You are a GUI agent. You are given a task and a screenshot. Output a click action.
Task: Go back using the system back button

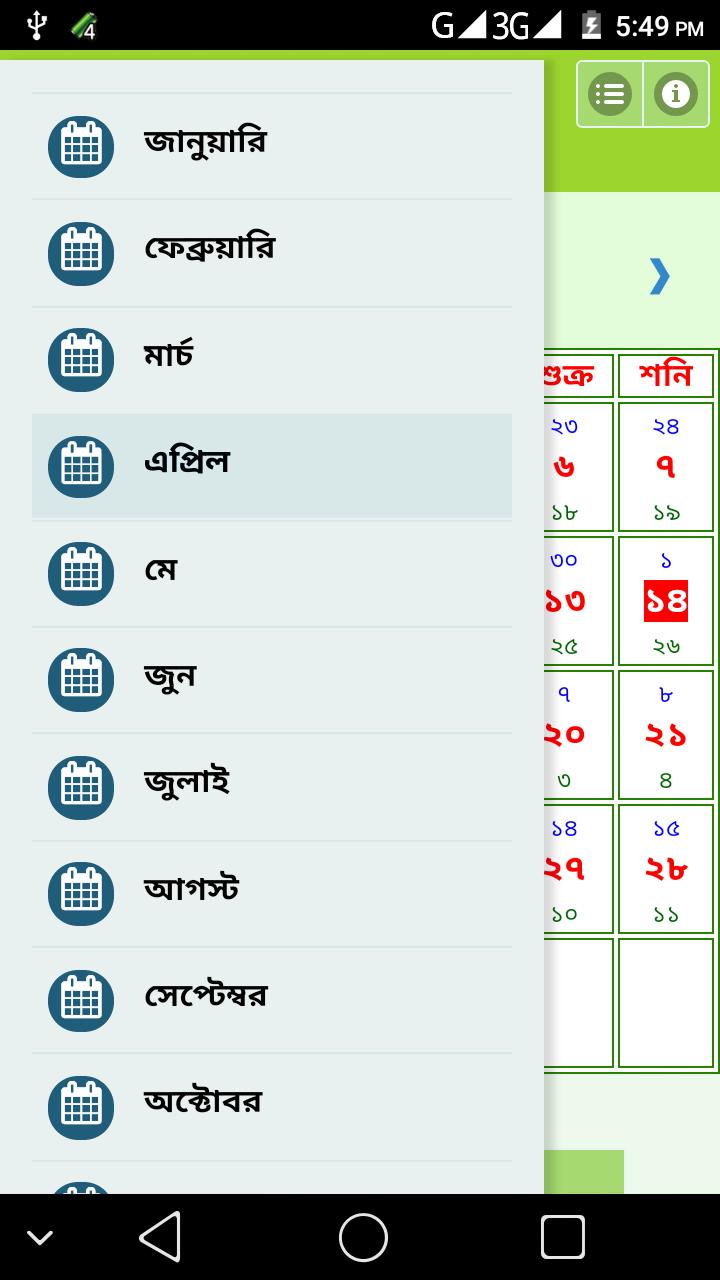coord(160,1237)
